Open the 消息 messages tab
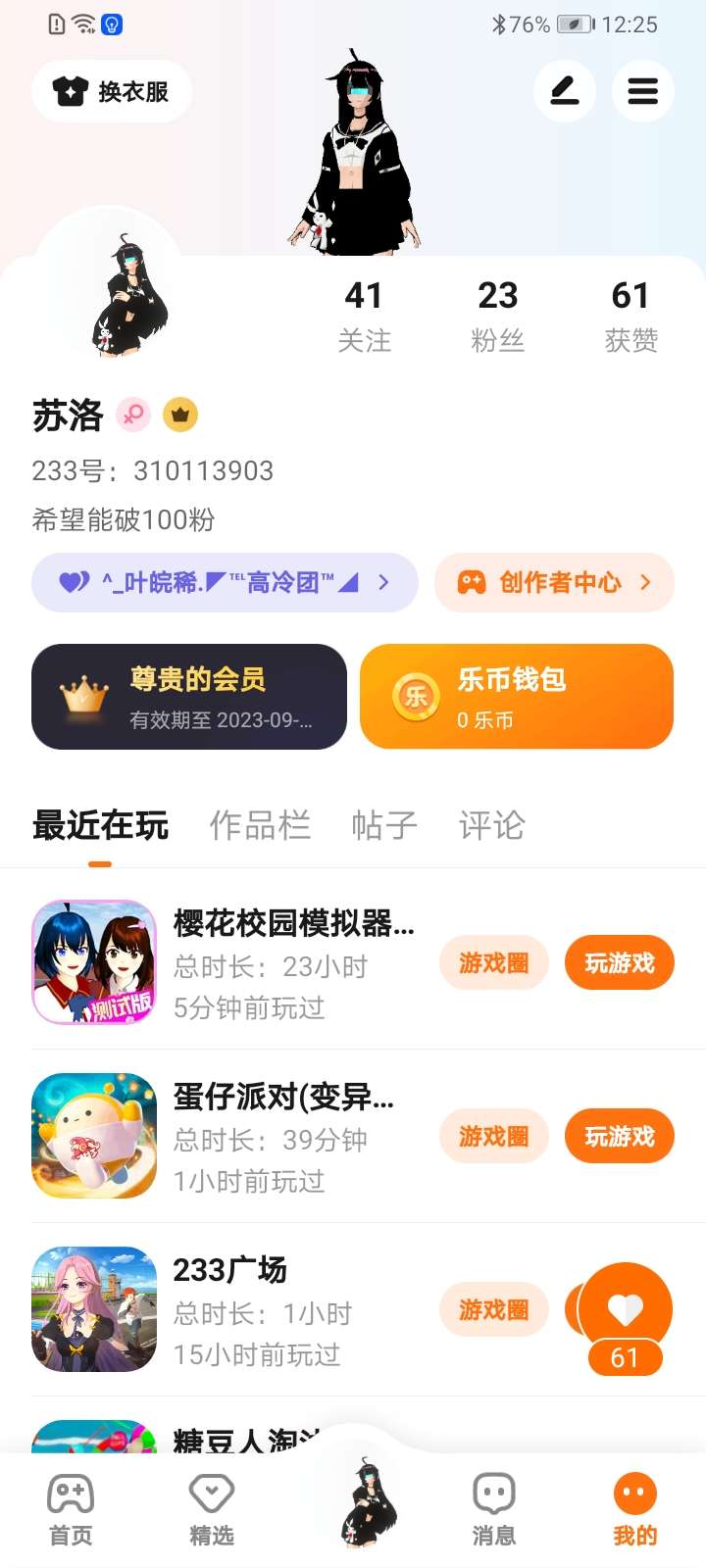The image size is (706, 1568). pyautogui.click(x=494, y=1509)
